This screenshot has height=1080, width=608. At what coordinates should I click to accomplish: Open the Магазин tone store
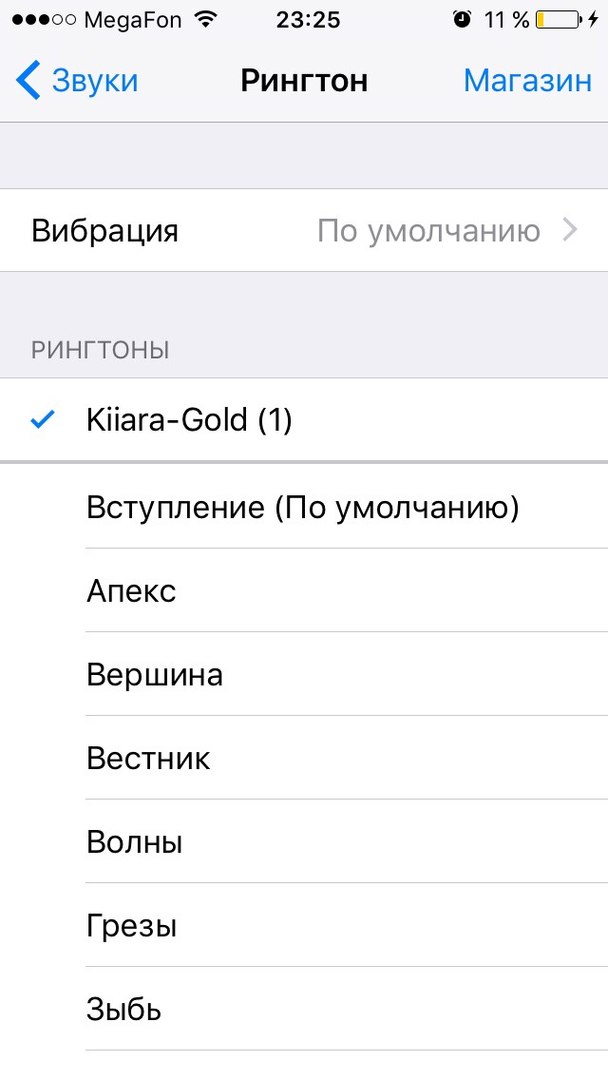pos(527,81)
